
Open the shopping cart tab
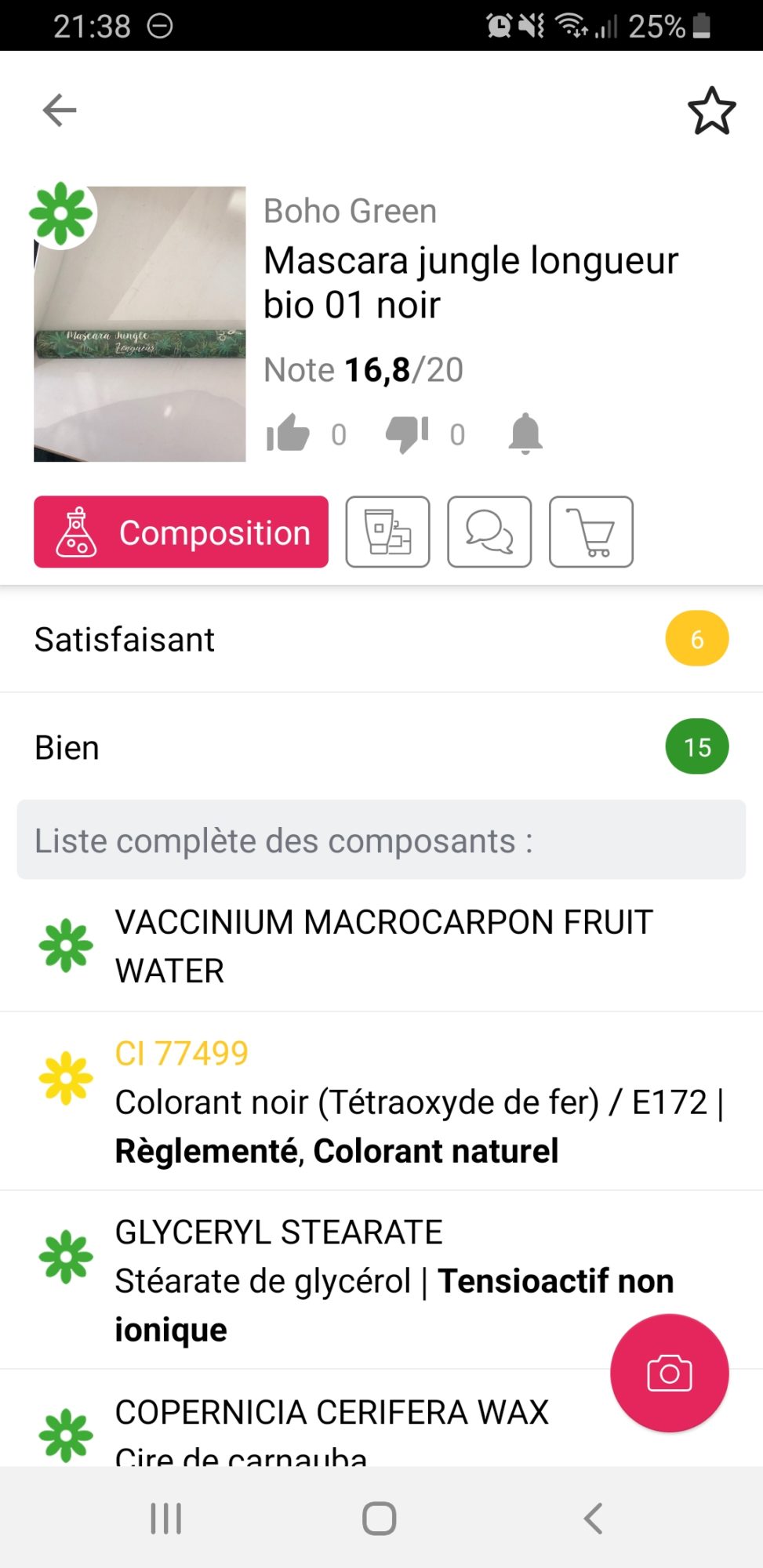tap(590, 532)
